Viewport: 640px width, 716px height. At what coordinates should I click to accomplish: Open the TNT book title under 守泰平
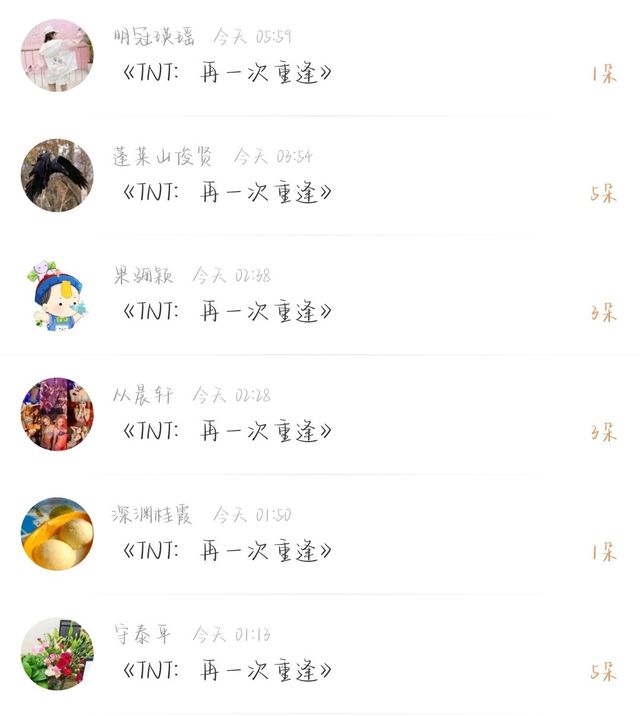coord(227,671)
